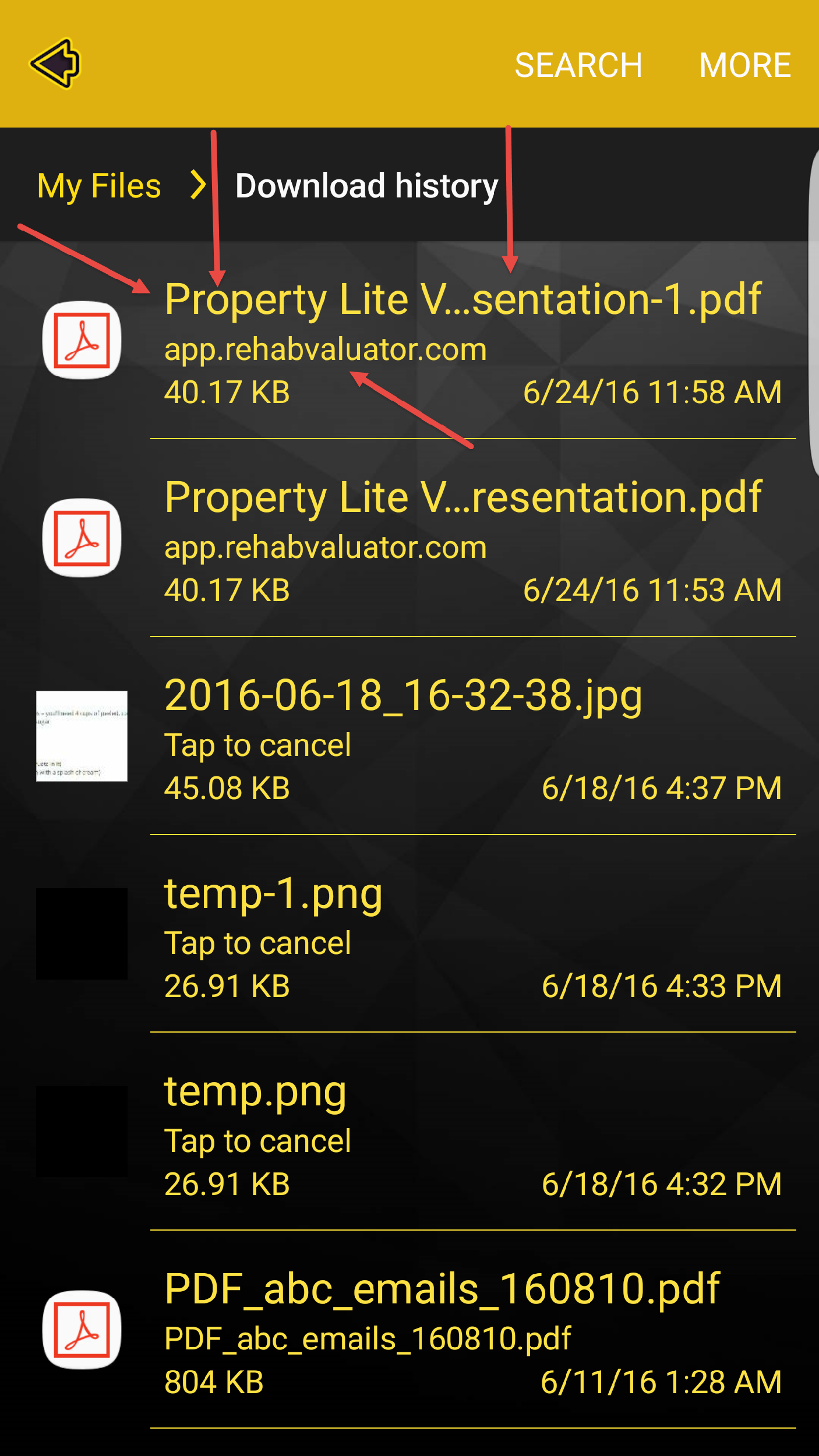
Task: Tap the back arrow icon
Action: coord(55,63)
